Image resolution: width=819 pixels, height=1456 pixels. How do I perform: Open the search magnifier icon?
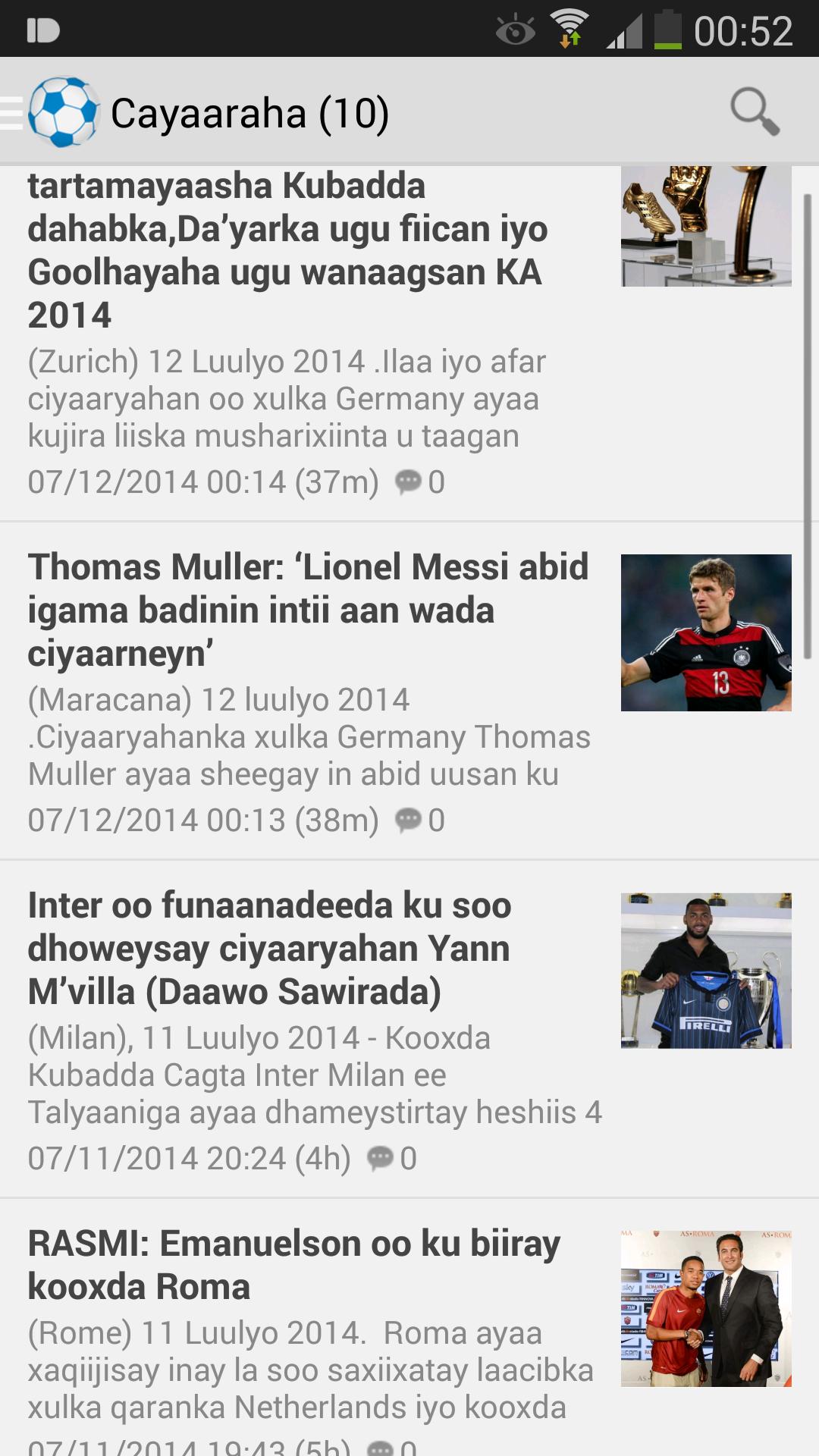[x=755, y=112]
